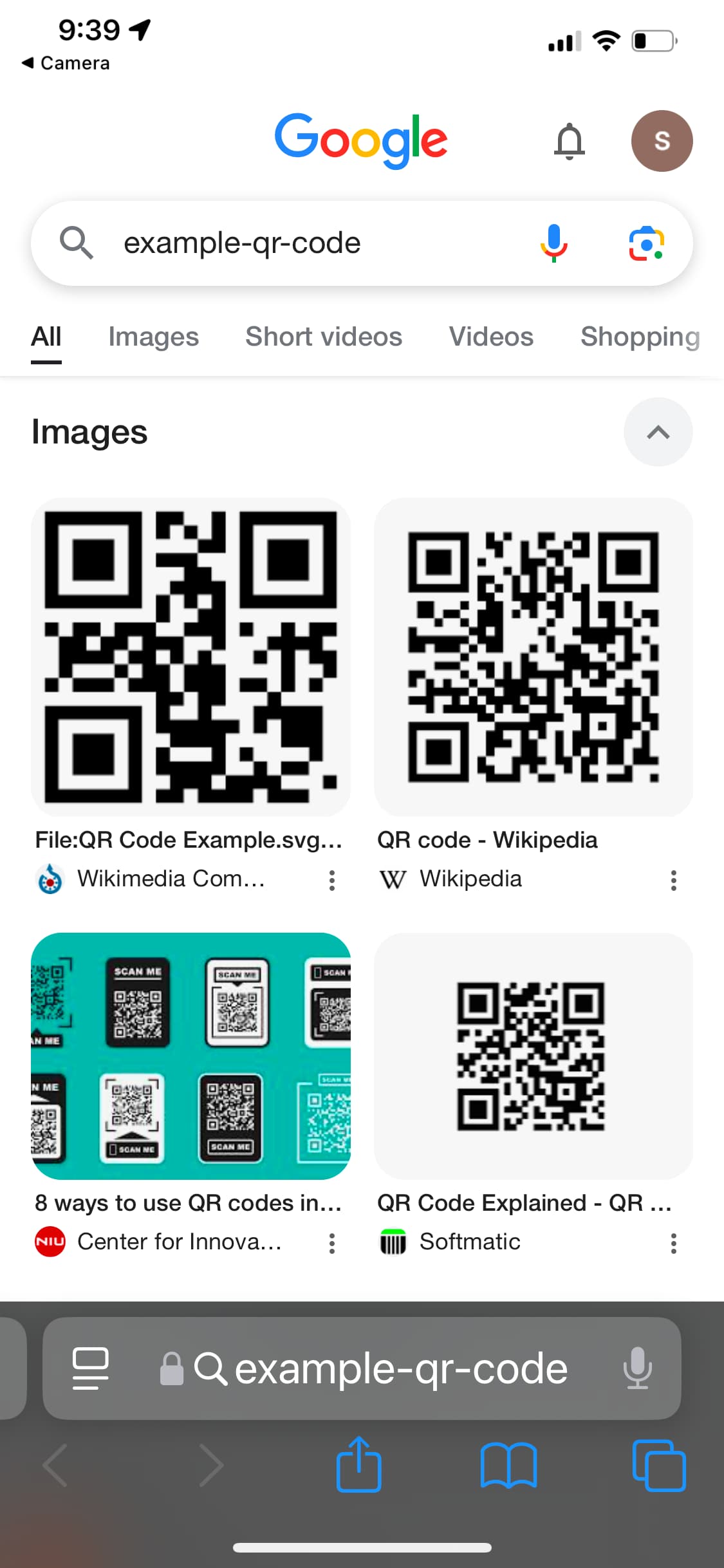Open the QR code - Wikipedia image result
724x1568 pixels.
pyautogui.click(x=534, y=657)
